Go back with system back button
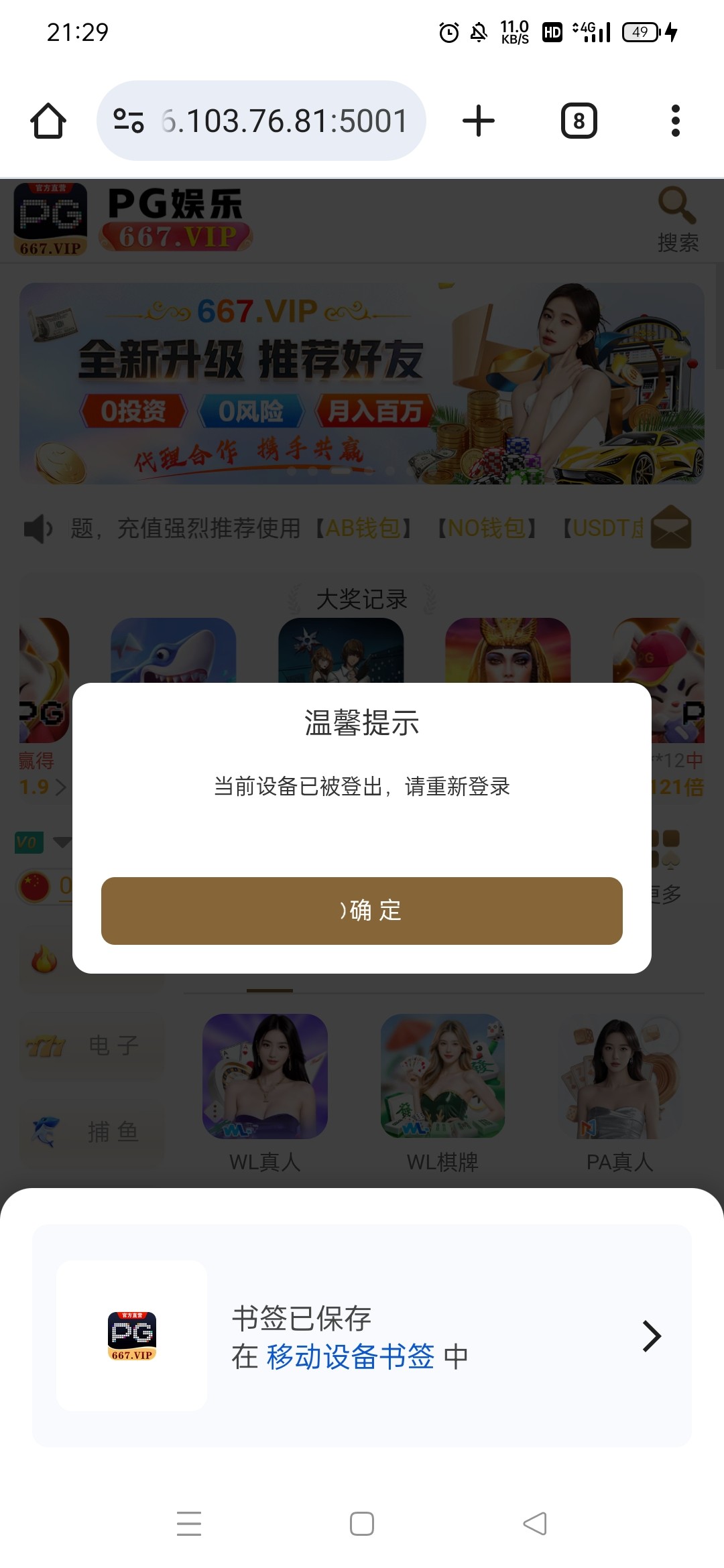This screenshot has height=1568, width=724. coord(535,1524)
